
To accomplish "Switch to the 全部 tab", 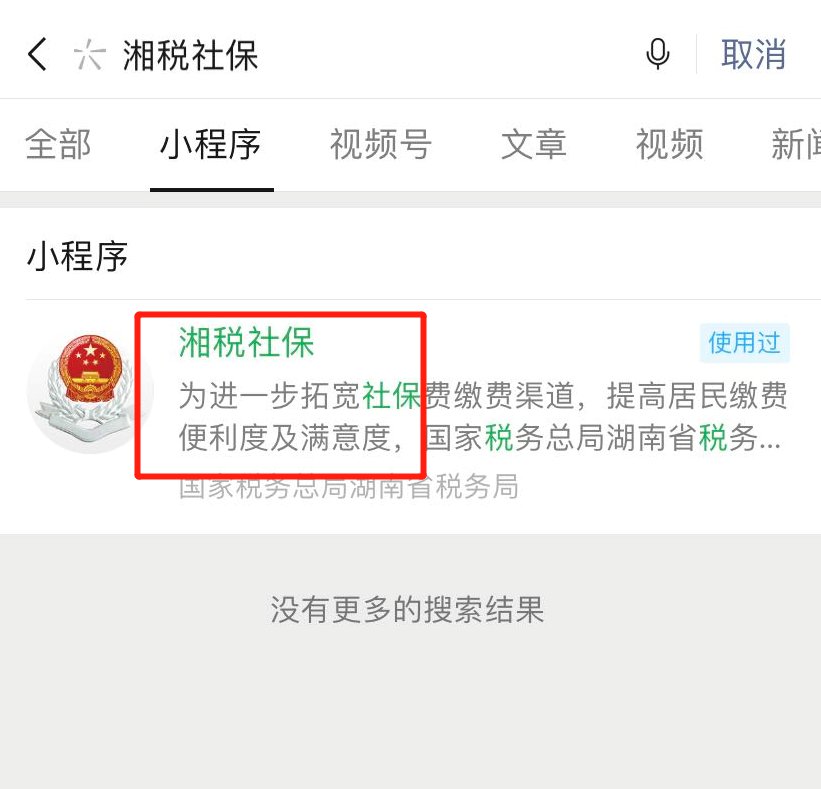I will [x=58, y=145].
